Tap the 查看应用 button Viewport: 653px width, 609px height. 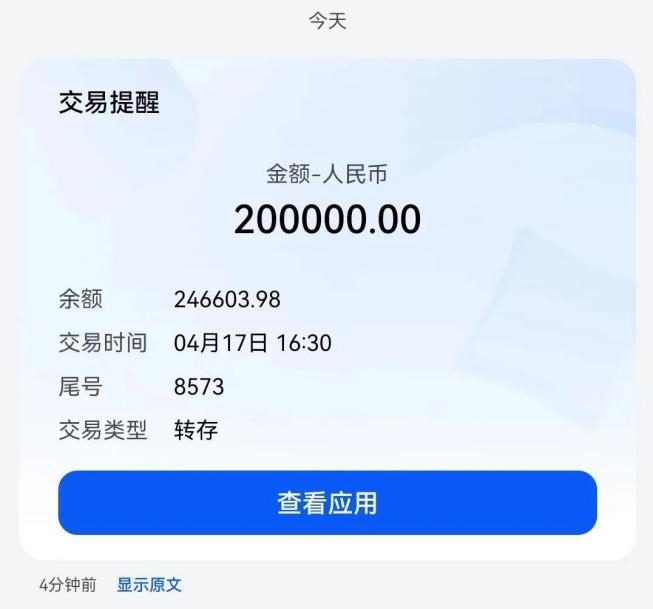click(x=327, y=503)
